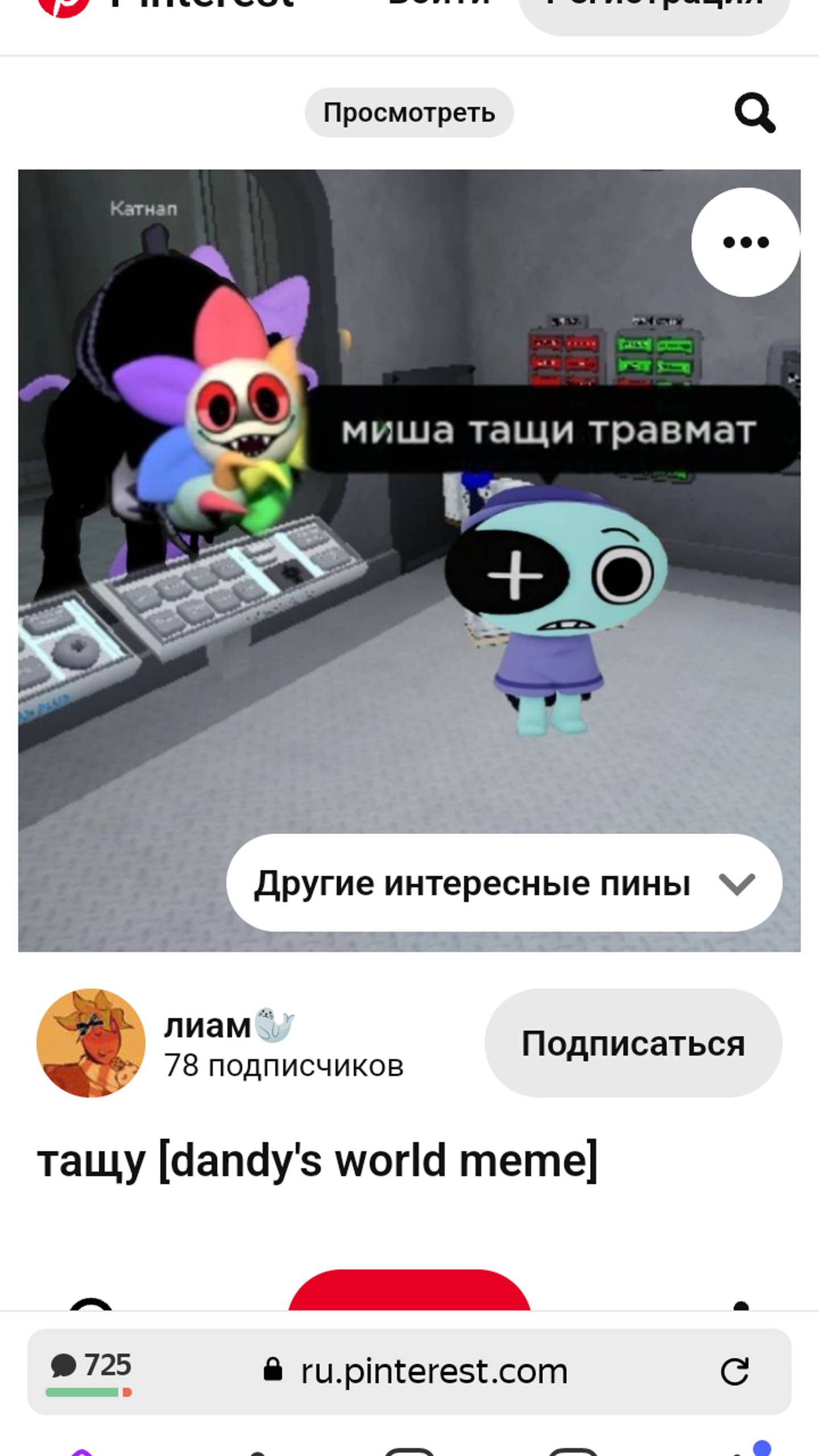Tap the Просмотреть button

point(409,113)
